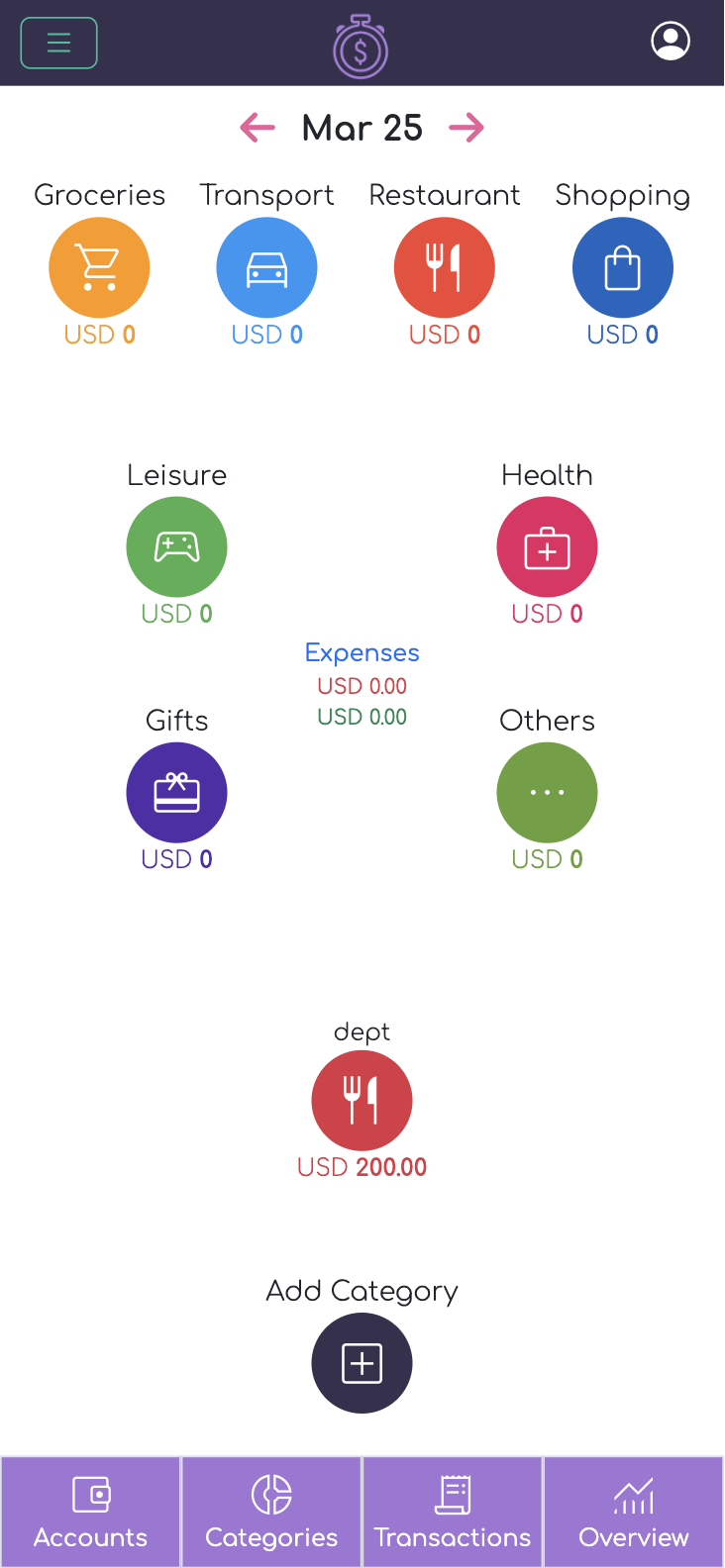Choose the Restaurant category
The width and height of the screenshot is (725, 1568).
pos(445,268)
